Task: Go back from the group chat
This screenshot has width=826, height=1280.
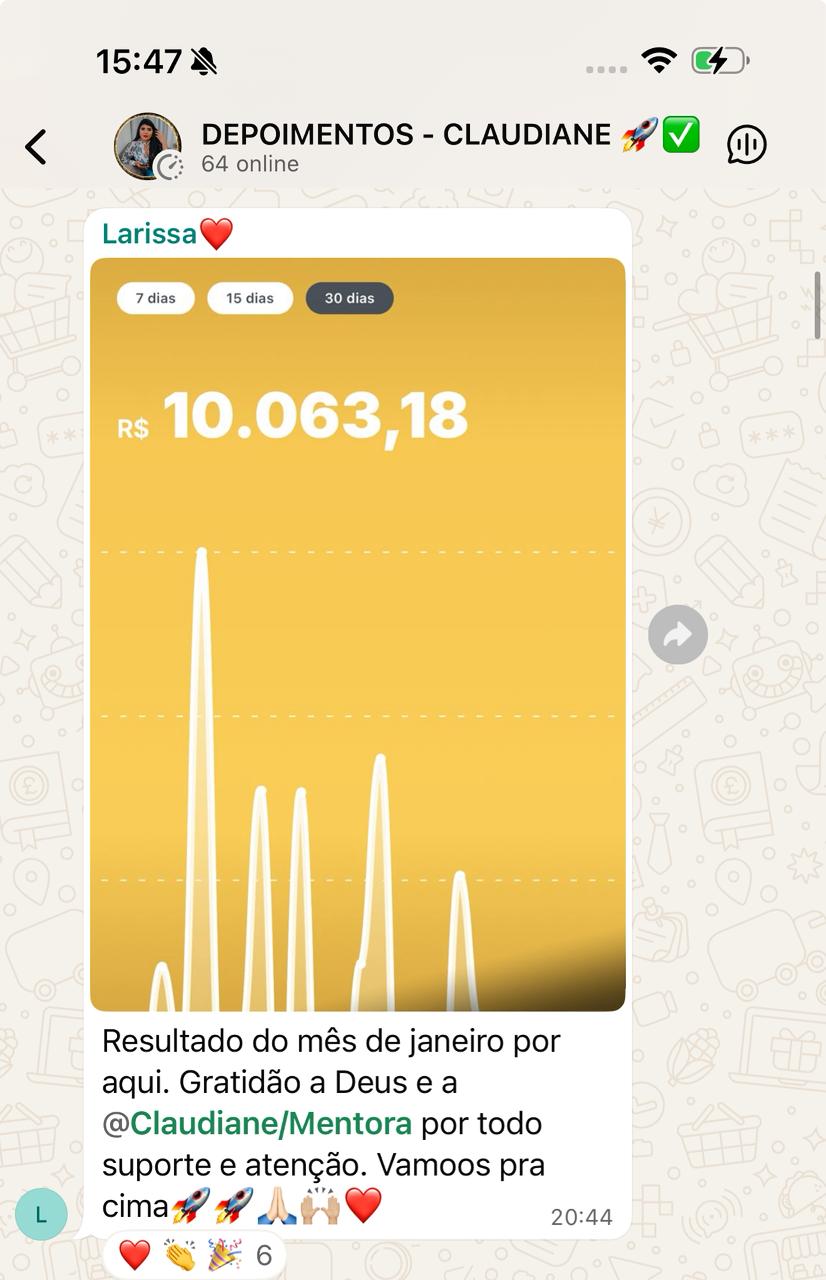Action: coord(36,147)
